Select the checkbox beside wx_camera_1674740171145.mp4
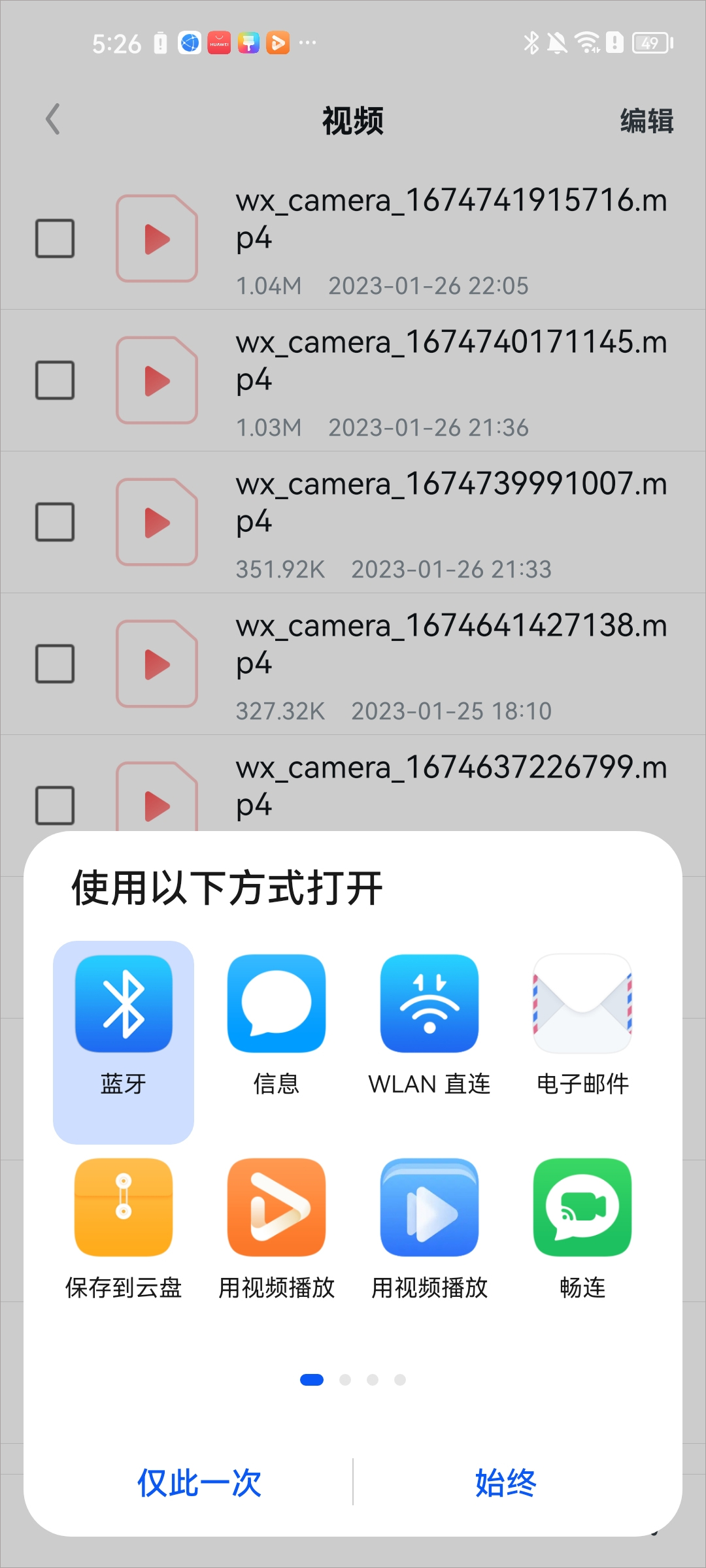The width and height of the screenshot is (706, 1568). click(x=55, y=380)
